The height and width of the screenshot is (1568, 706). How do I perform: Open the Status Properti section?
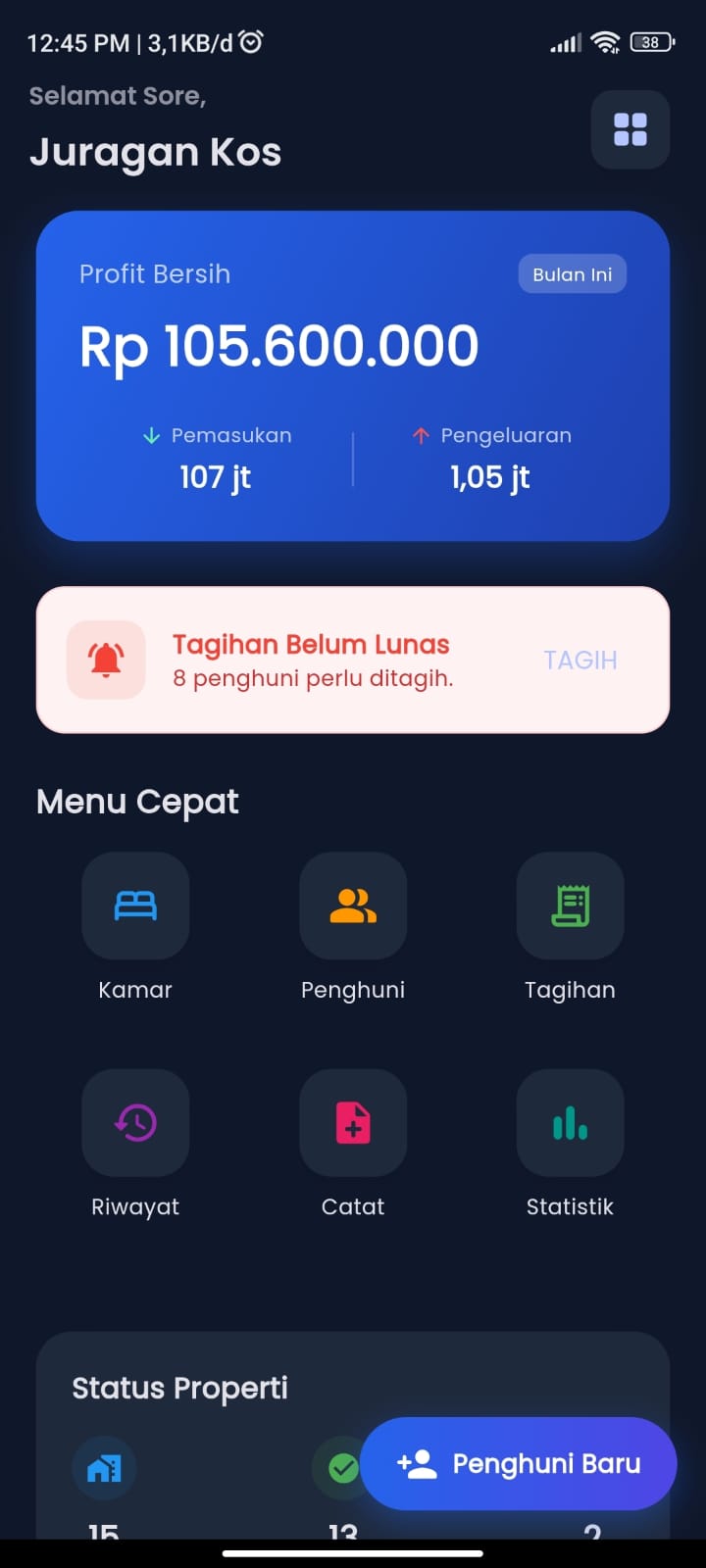point(179,1388)
